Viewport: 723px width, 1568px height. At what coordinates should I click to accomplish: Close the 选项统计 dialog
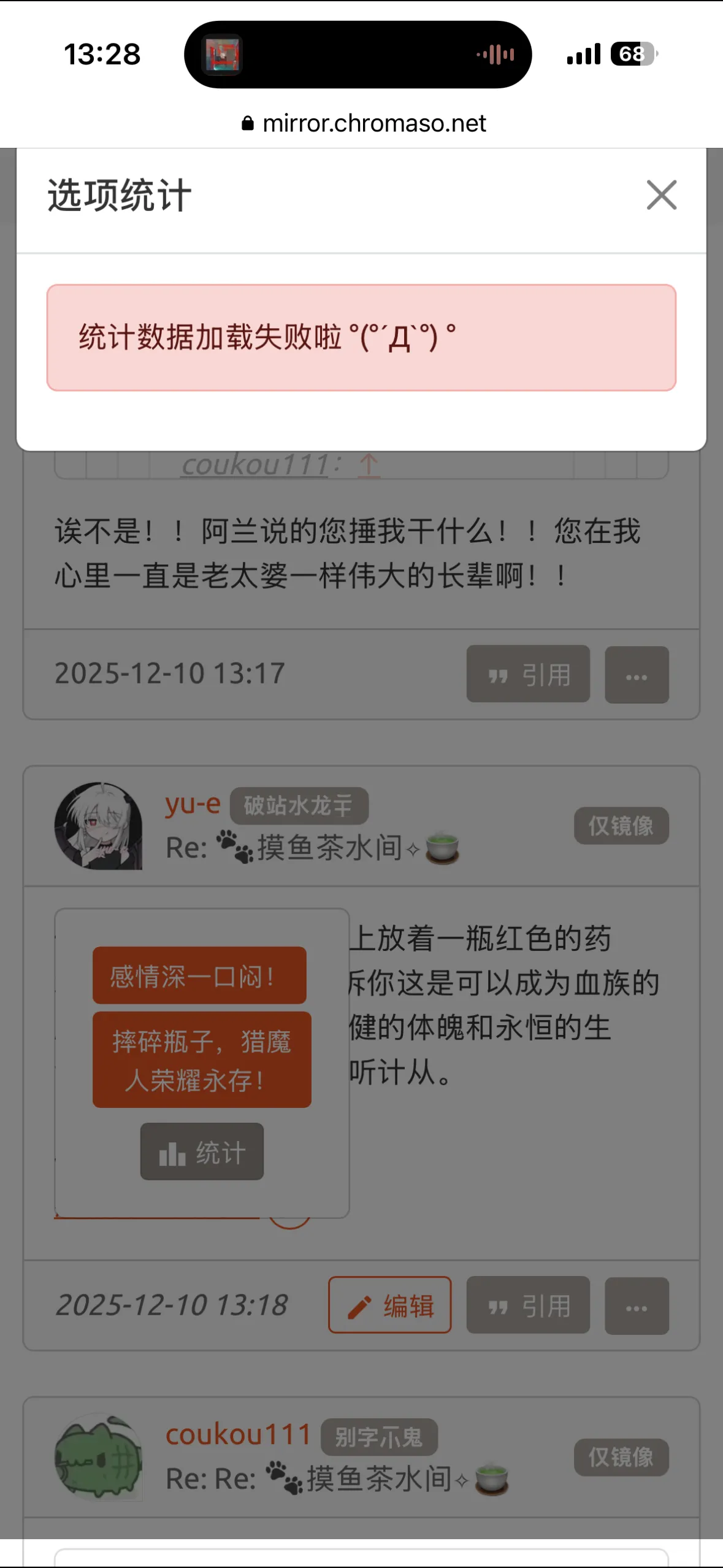(661, 195)
